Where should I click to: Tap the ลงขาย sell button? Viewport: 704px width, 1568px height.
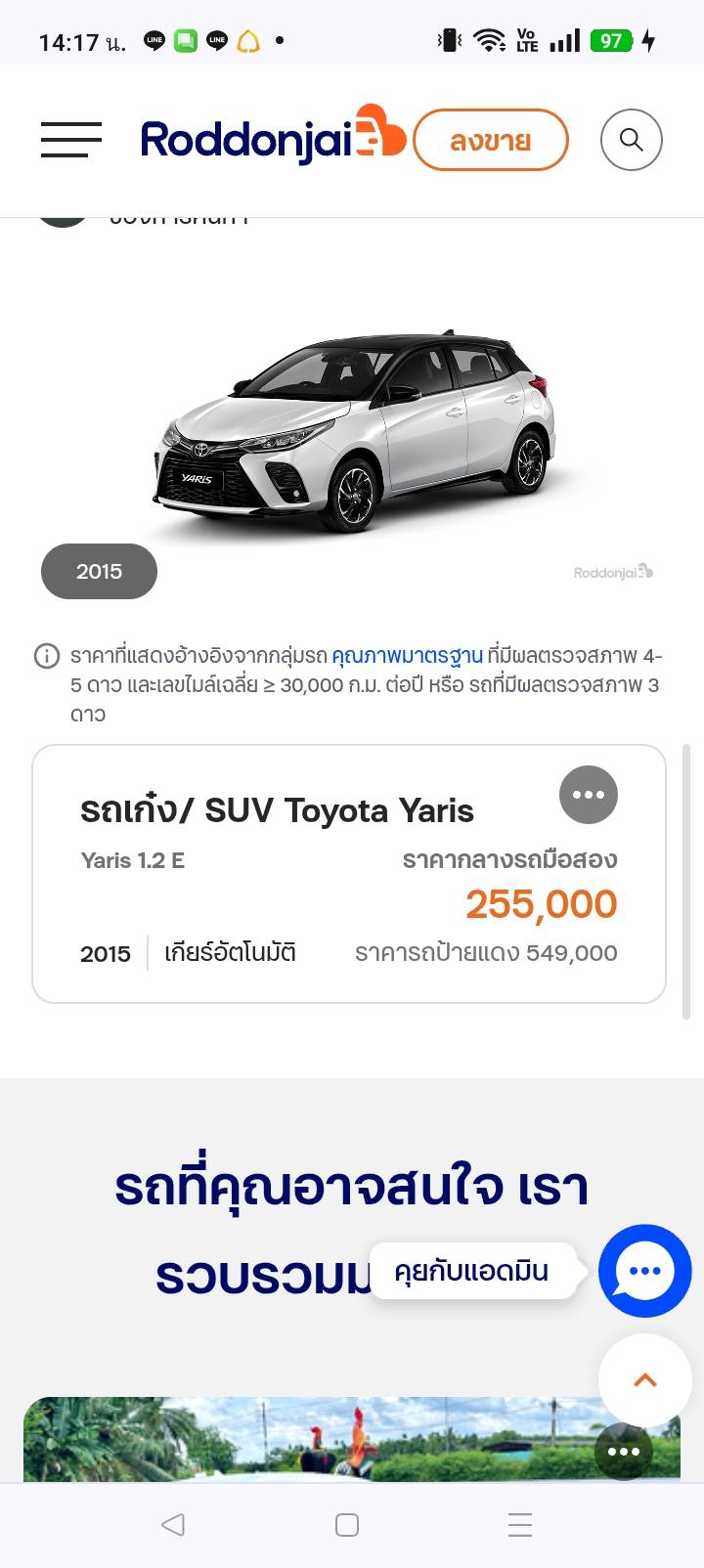coord(490,141)
